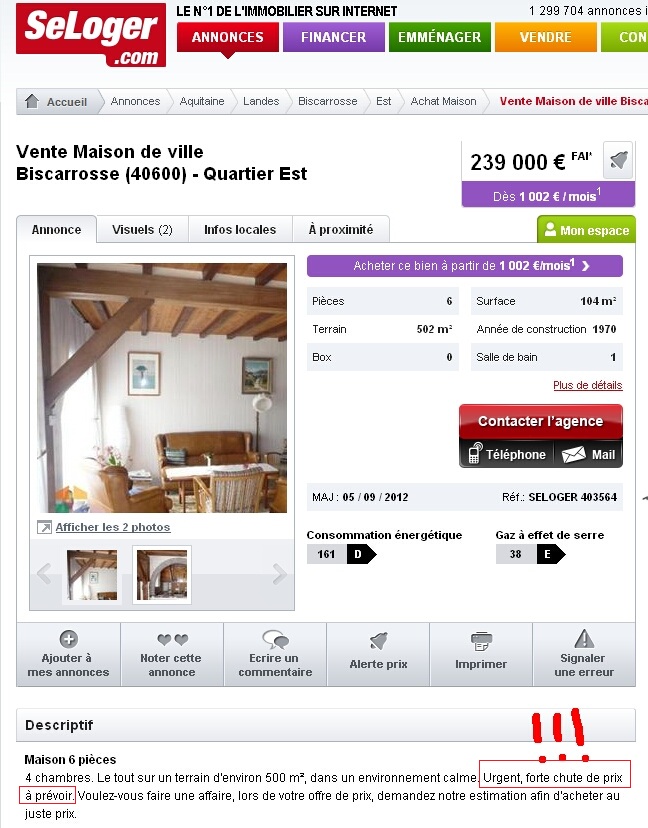Tap Afficher les 2 photos
Image resolution: width=648 pixels, height=828 pixels.
click(x=112, y=527)
